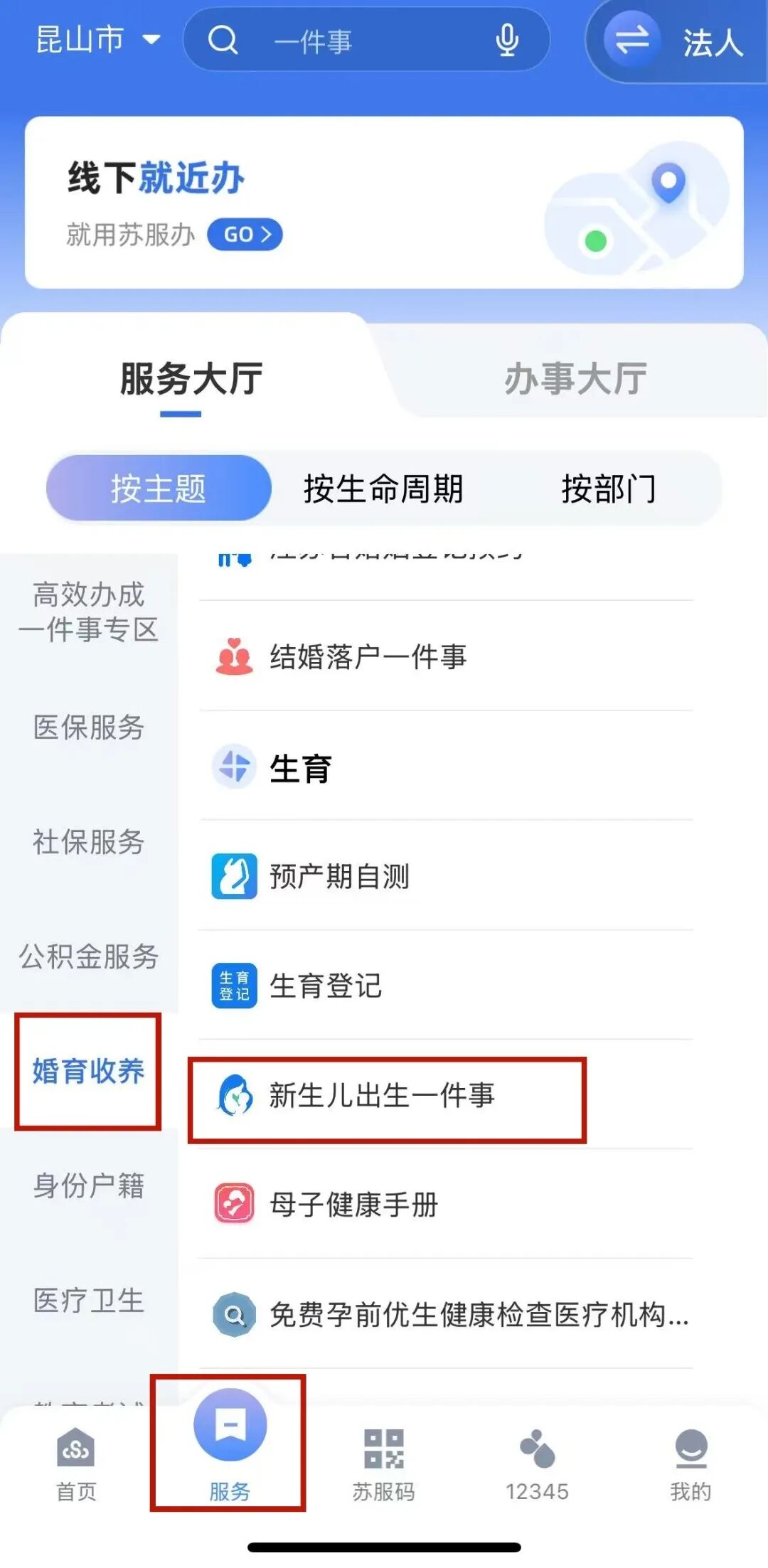This screenshot has height=1568, width=768.
Task: Select the 按部门 filter
Action: (x=609, y=489)
